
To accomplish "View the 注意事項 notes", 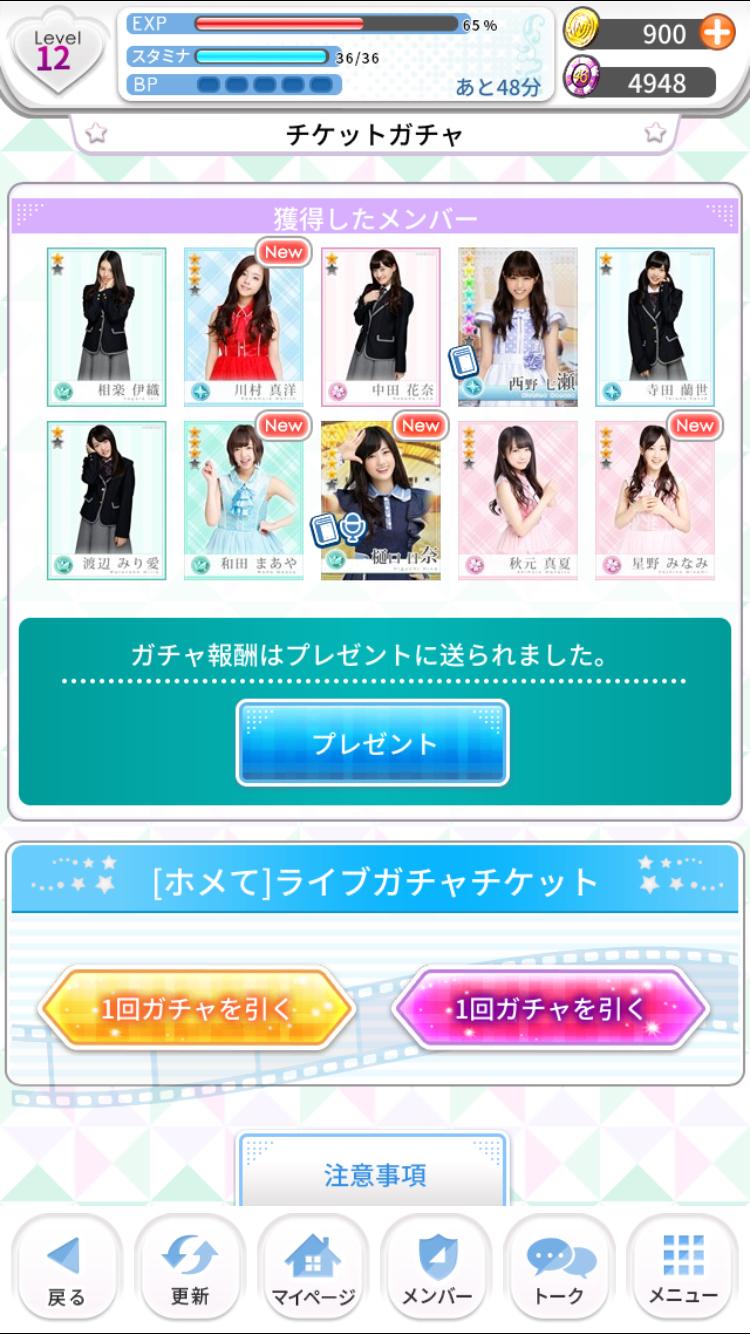I will point(373,1173).
